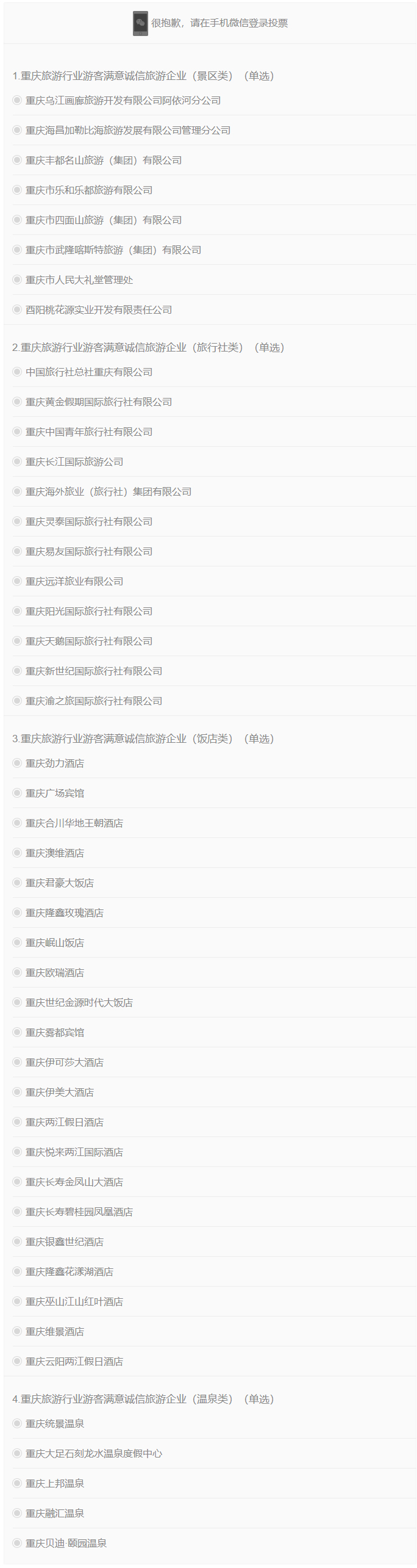The width and height of the screenshot is (417, 1568).
Task: Select 重庆两江假日酒店
Action: pos(17,1122)
